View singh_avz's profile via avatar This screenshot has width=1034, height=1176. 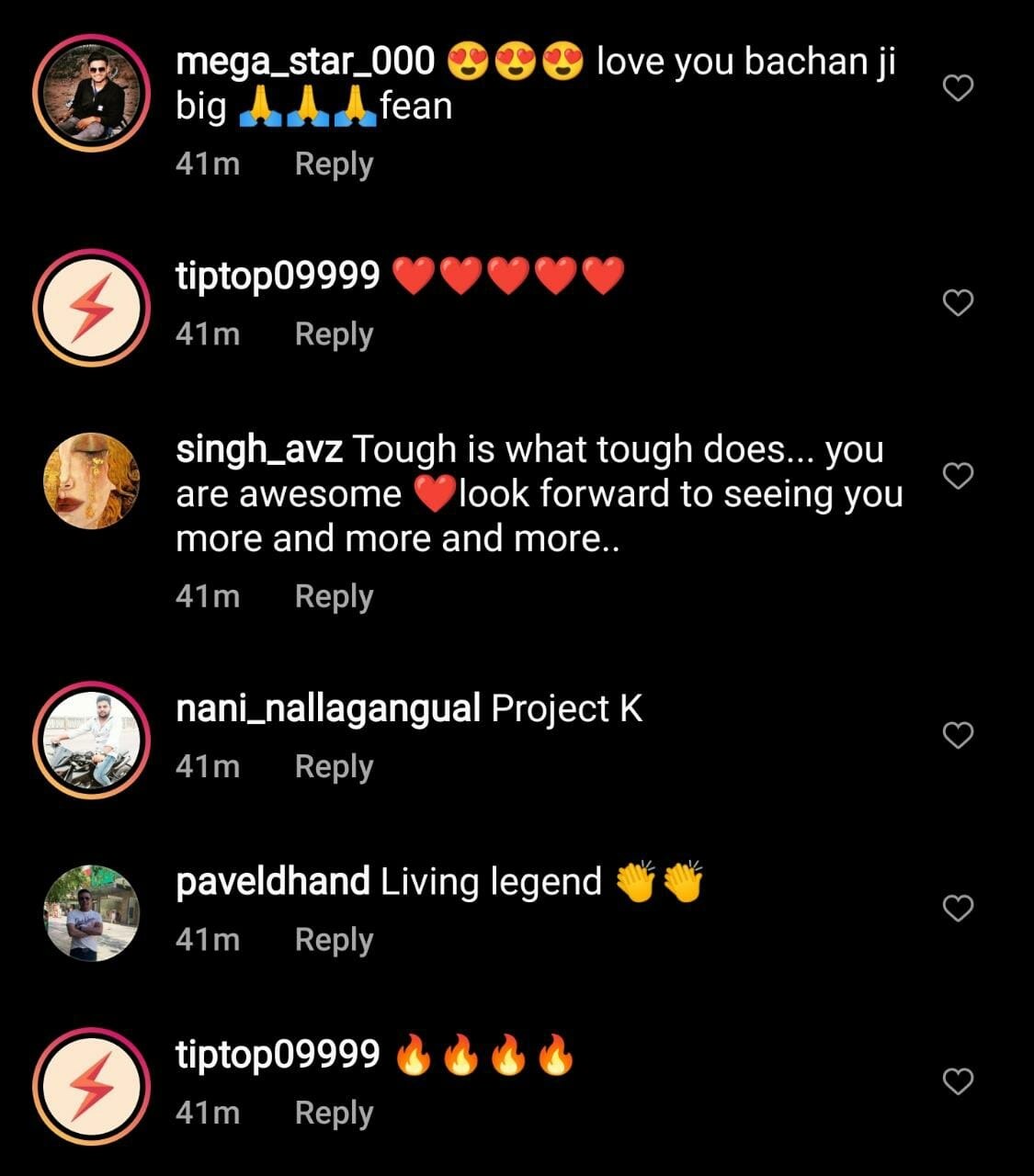[x=91, y=481]
